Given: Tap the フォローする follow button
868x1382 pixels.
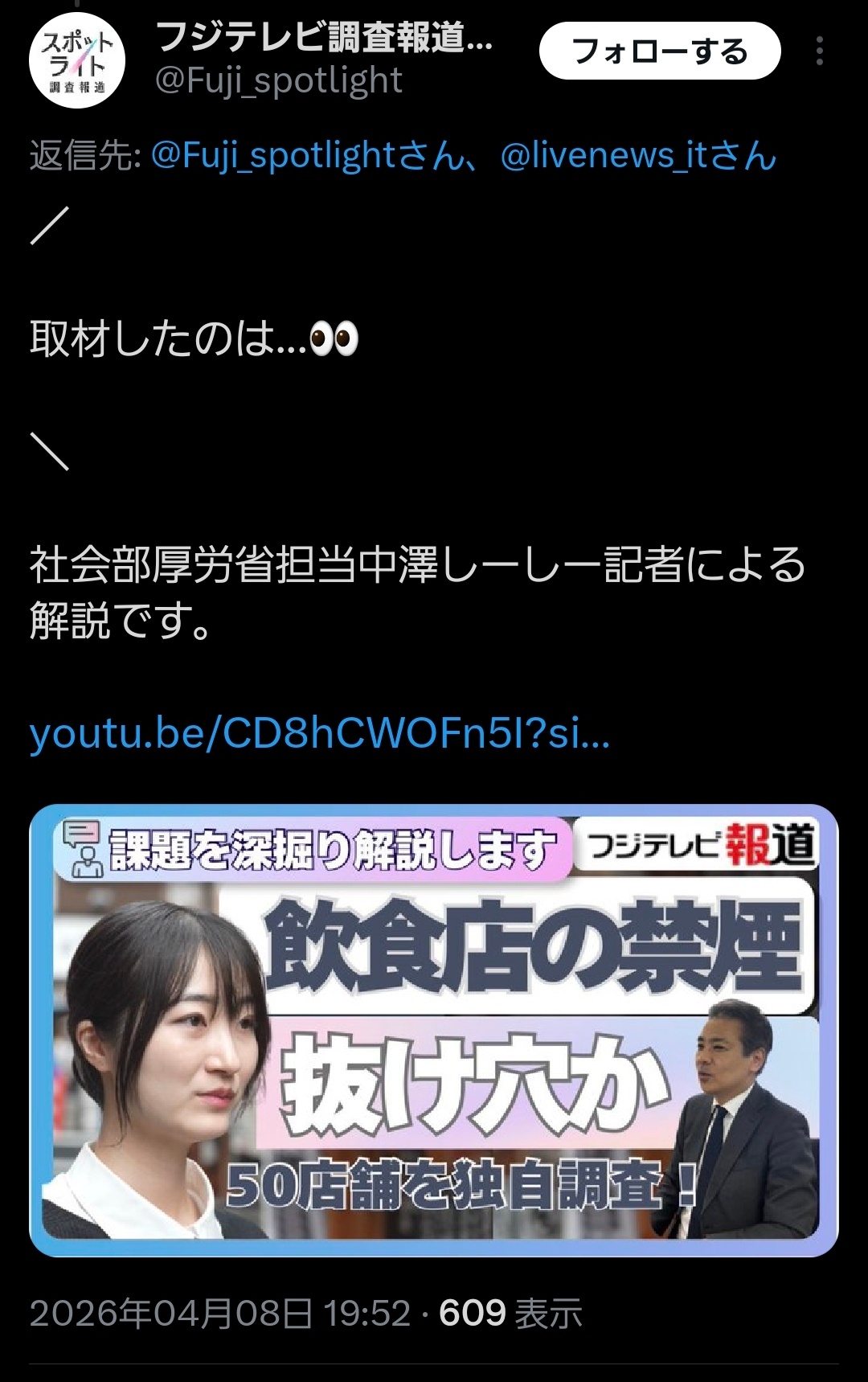Looking at the screenshot, I should pyautogui.click(x=659, y=51).
